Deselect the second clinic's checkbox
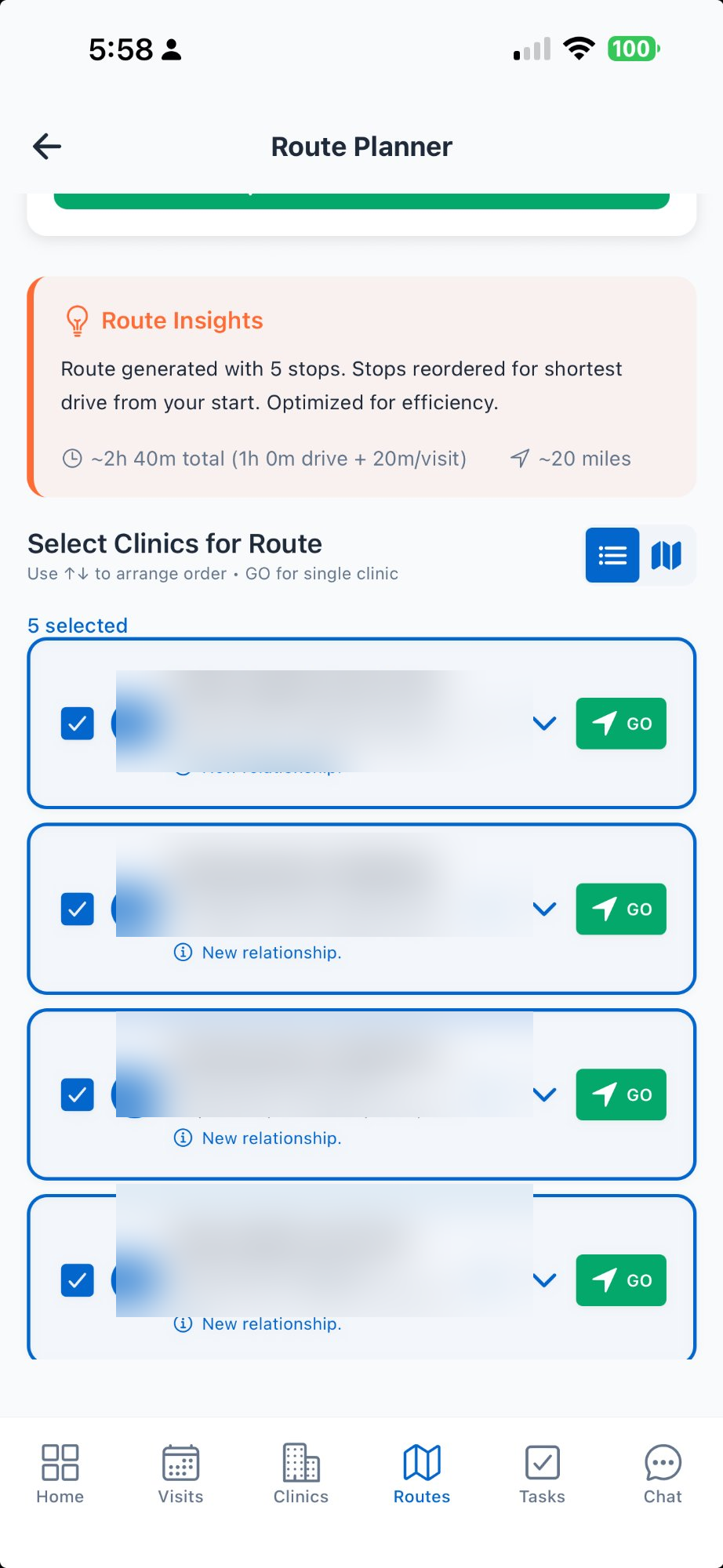Viewport: 723px width, 1568px height. coord(78,909)
